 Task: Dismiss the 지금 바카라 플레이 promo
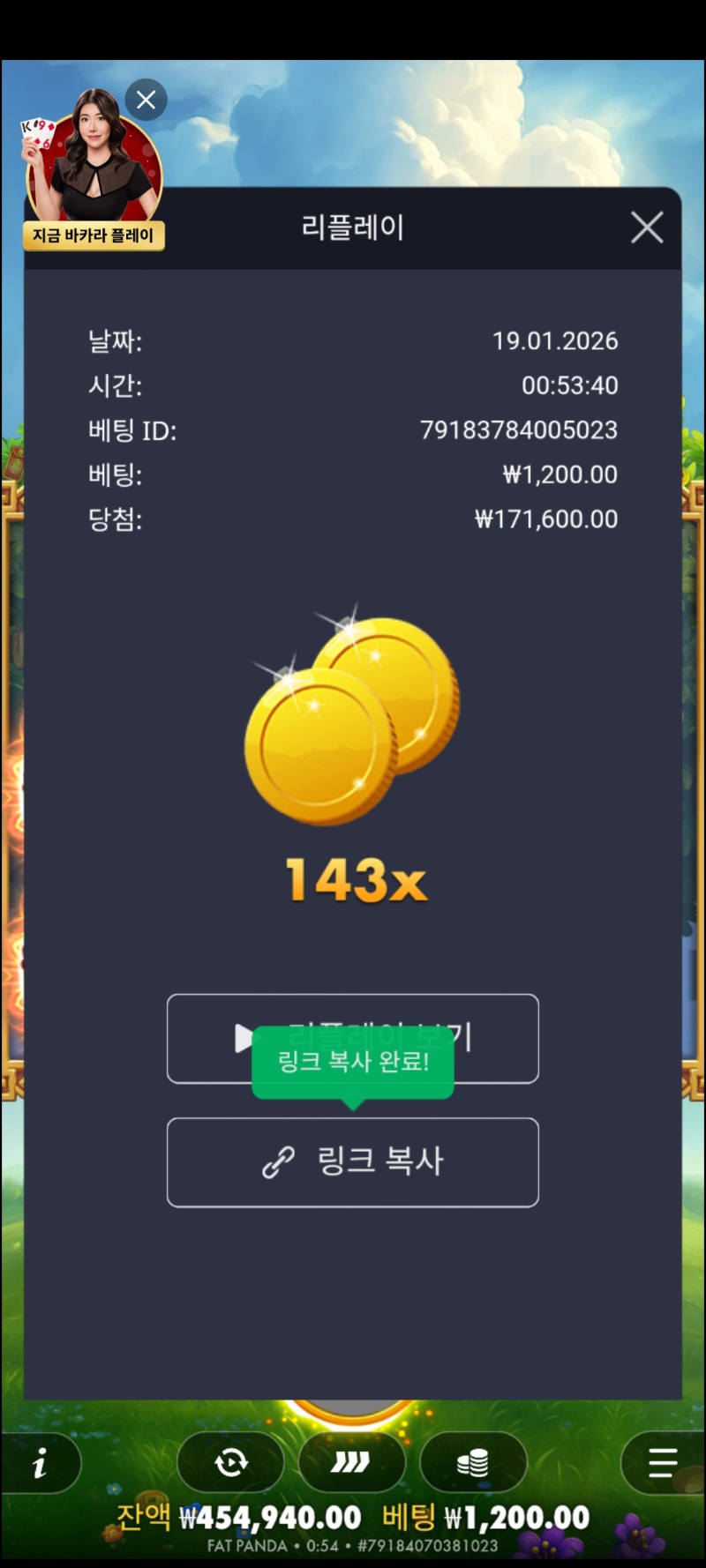click(146, 100)
